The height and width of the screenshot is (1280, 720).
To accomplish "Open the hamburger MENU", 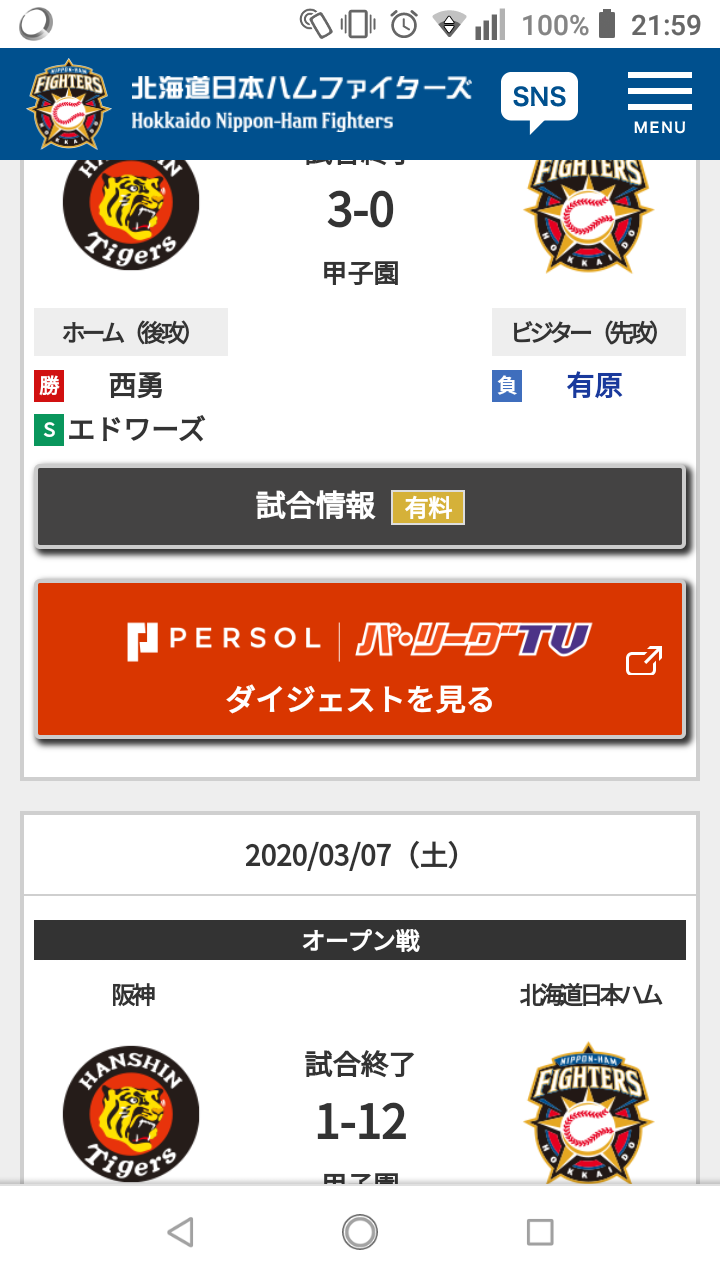I will coord(660,104).
